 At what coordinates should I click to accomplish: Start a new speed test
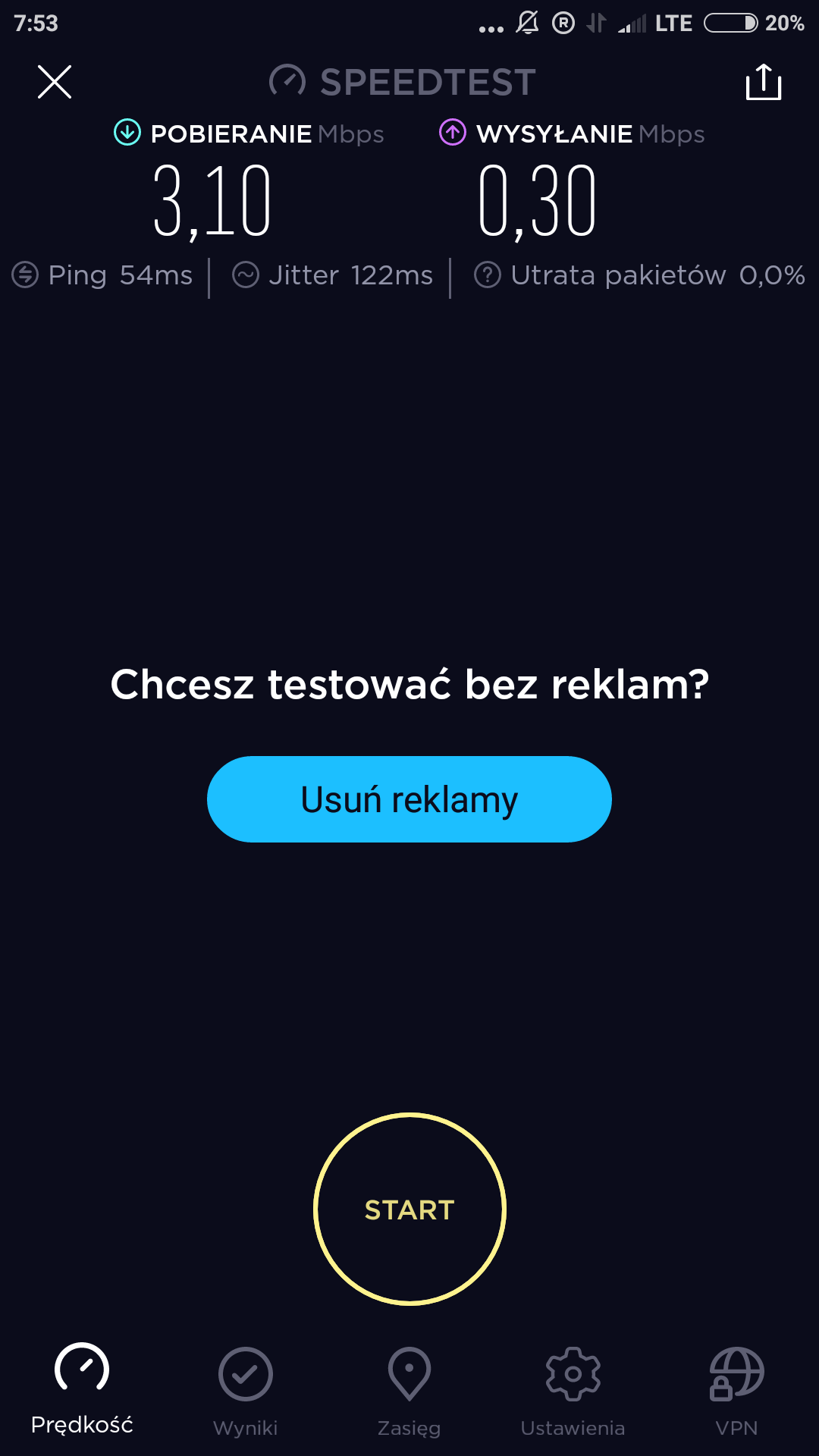[x=409, y=1210]
